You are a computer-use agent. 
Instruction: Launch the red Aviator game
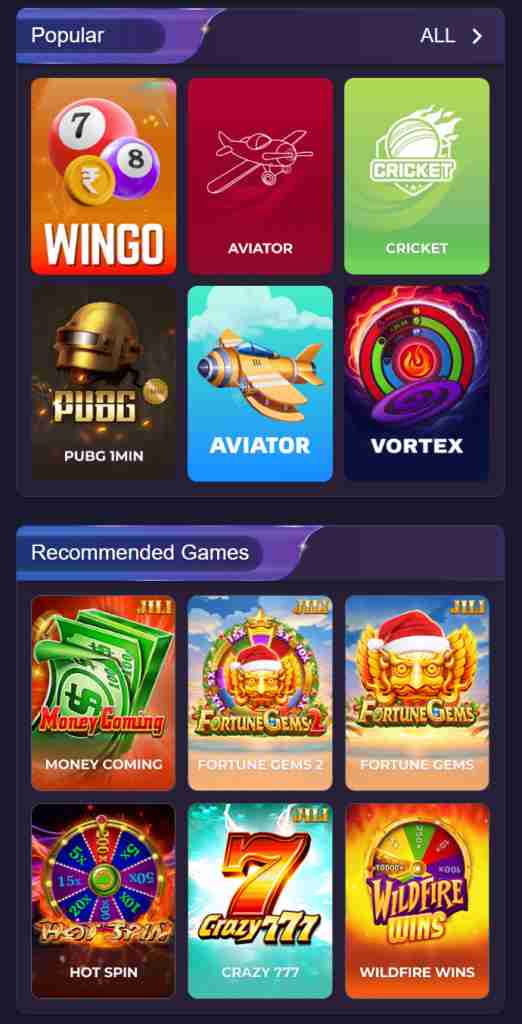point(260,176)
